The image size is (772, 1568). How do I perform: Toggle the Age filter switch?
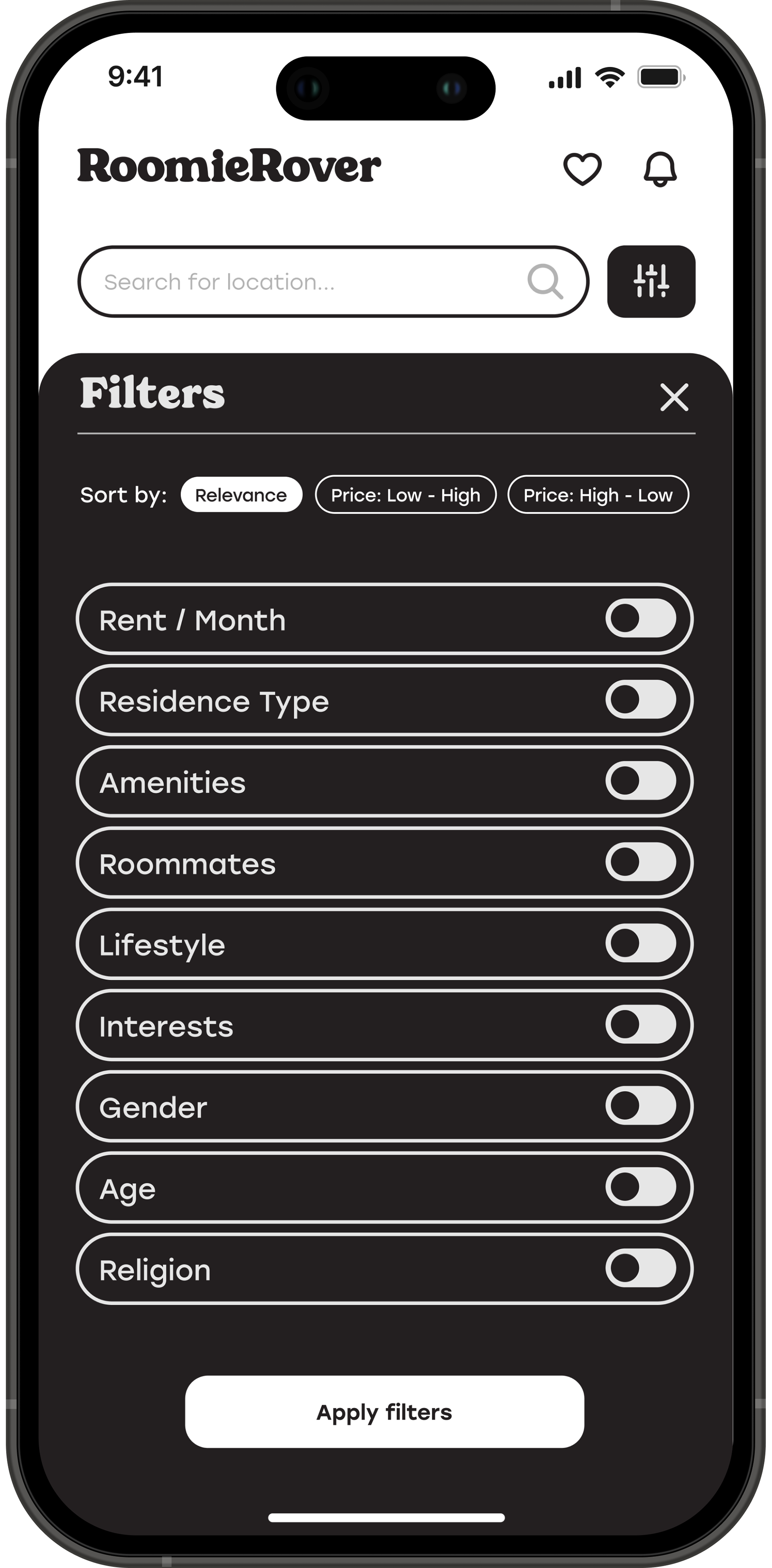pos(641,1187)
